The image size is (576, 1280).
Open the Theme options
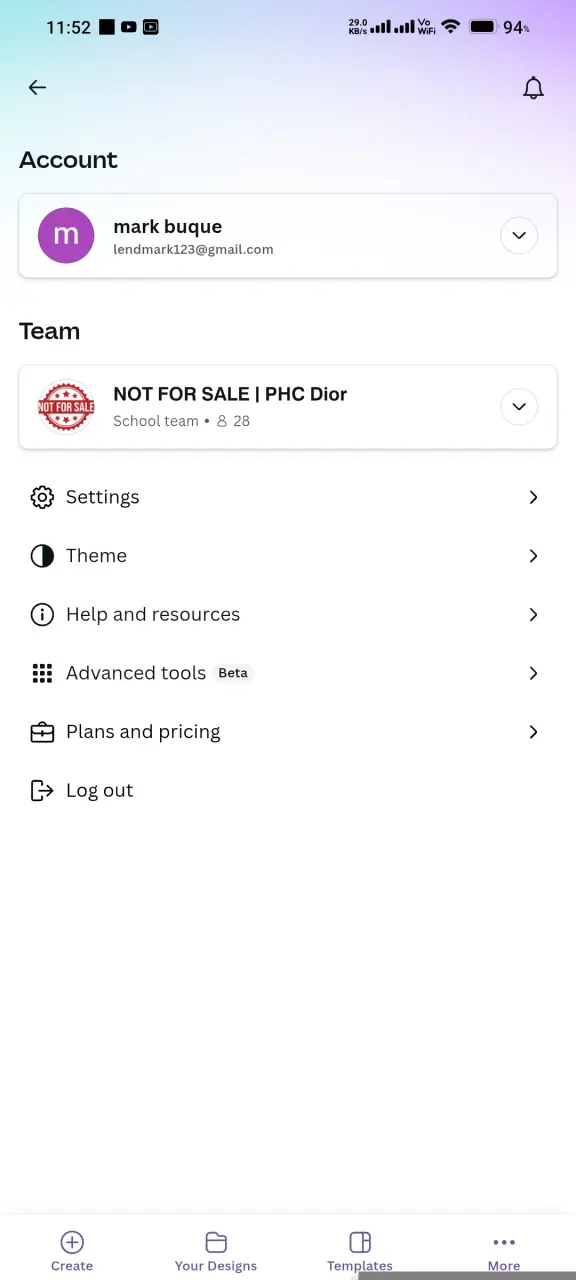[288, 556]
